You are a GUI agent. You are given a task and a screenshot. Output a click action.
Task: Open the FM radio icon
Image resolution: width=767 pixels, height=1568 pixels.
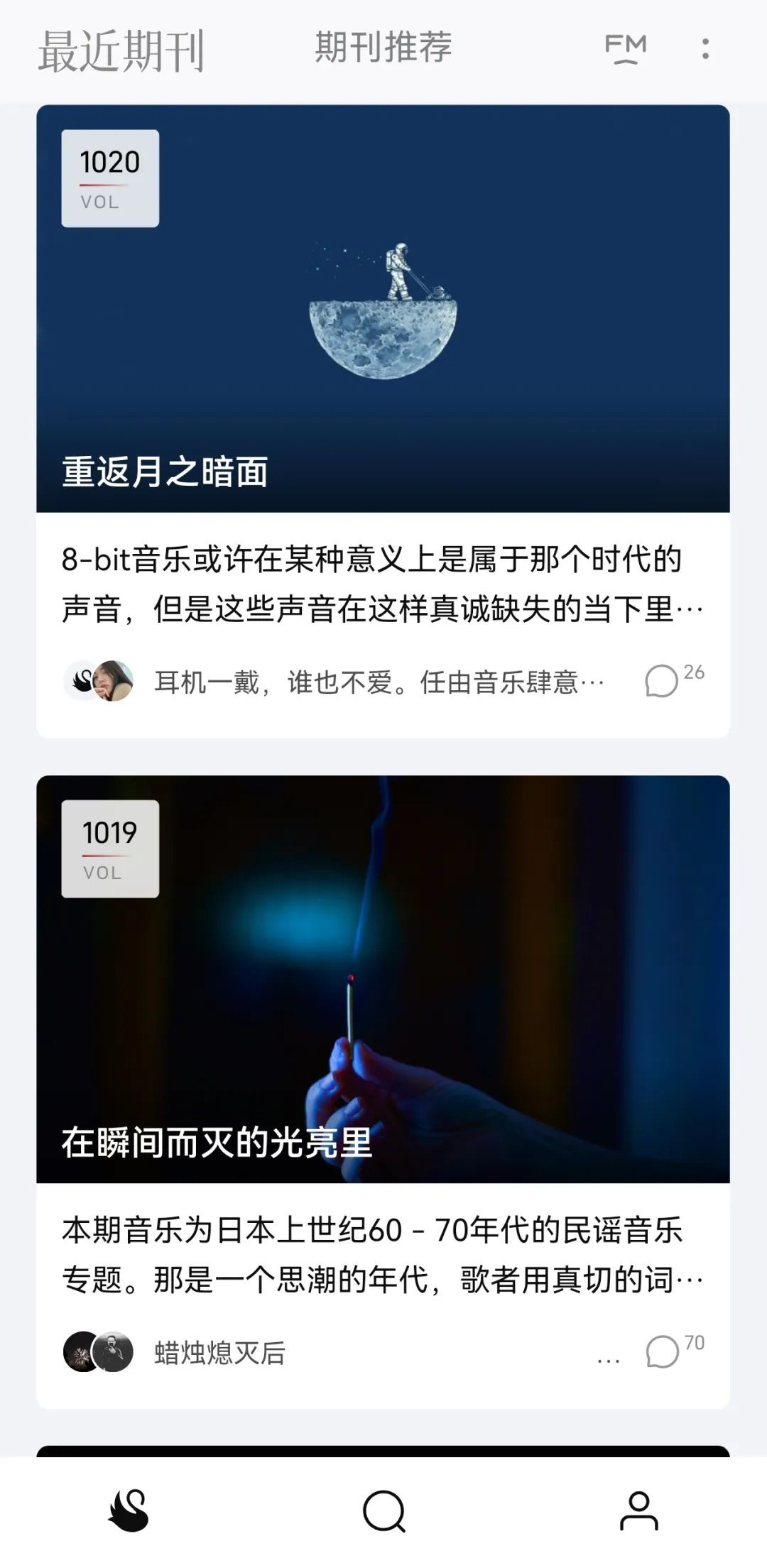(625, 48)
